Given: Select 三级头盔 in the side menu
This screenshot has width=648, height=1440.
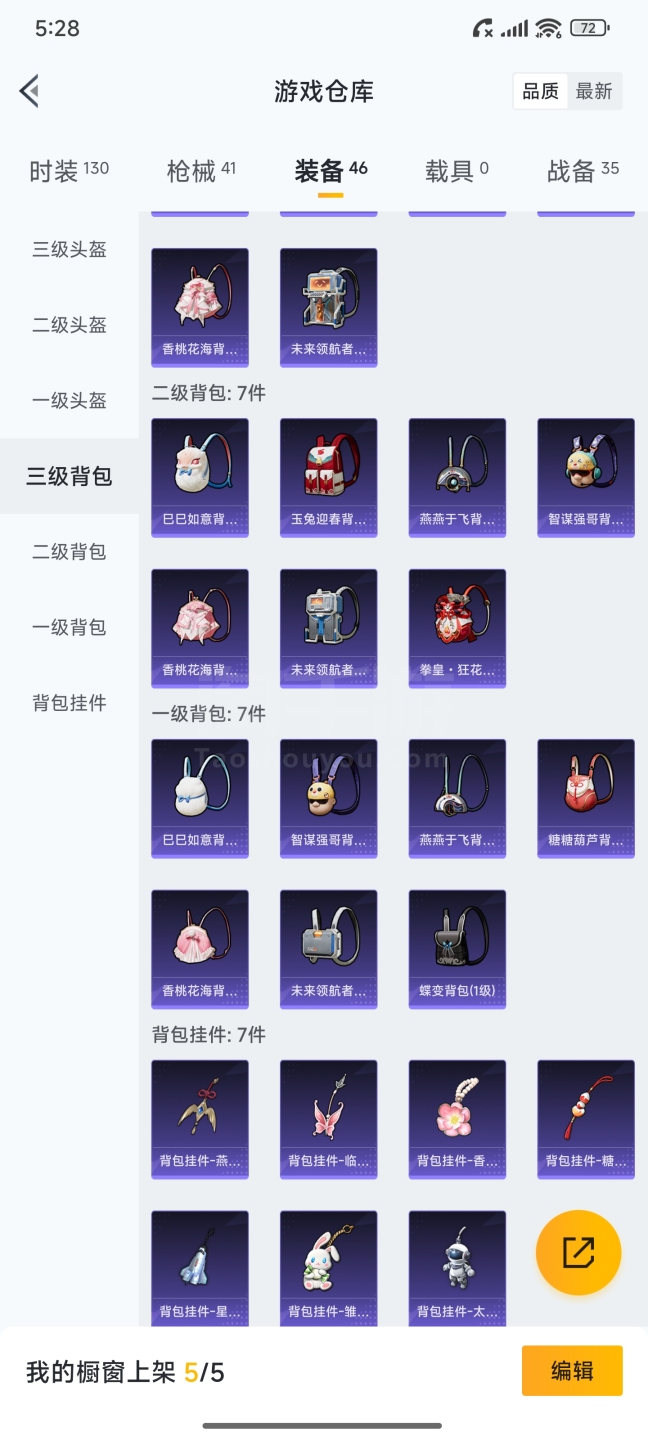Looking at the screenshot, I should click(69, 249).
